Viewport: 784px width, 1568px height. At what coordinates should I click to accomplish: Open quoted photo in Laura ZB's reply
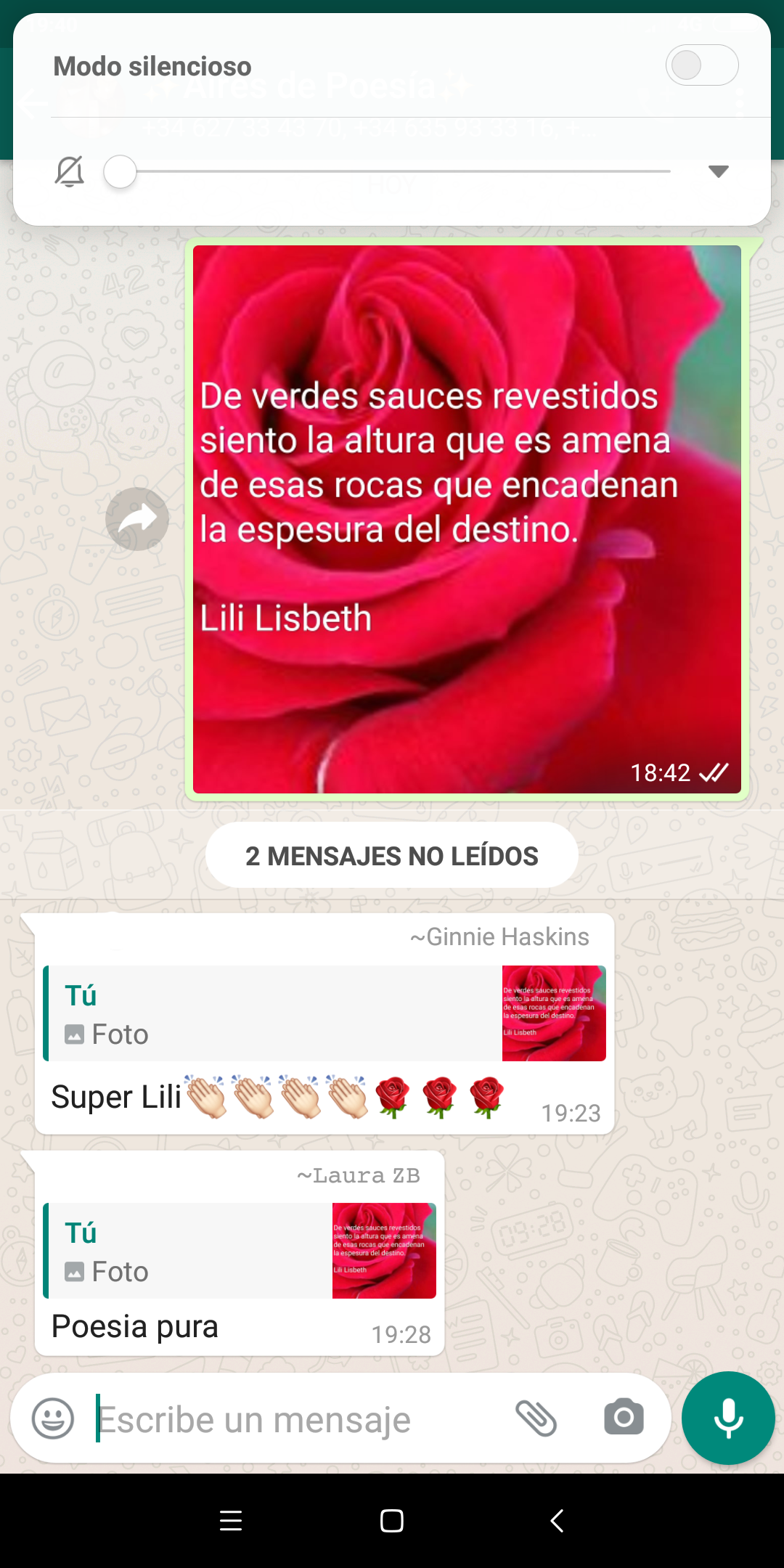pyautogui.click(x=383, y=1251)
